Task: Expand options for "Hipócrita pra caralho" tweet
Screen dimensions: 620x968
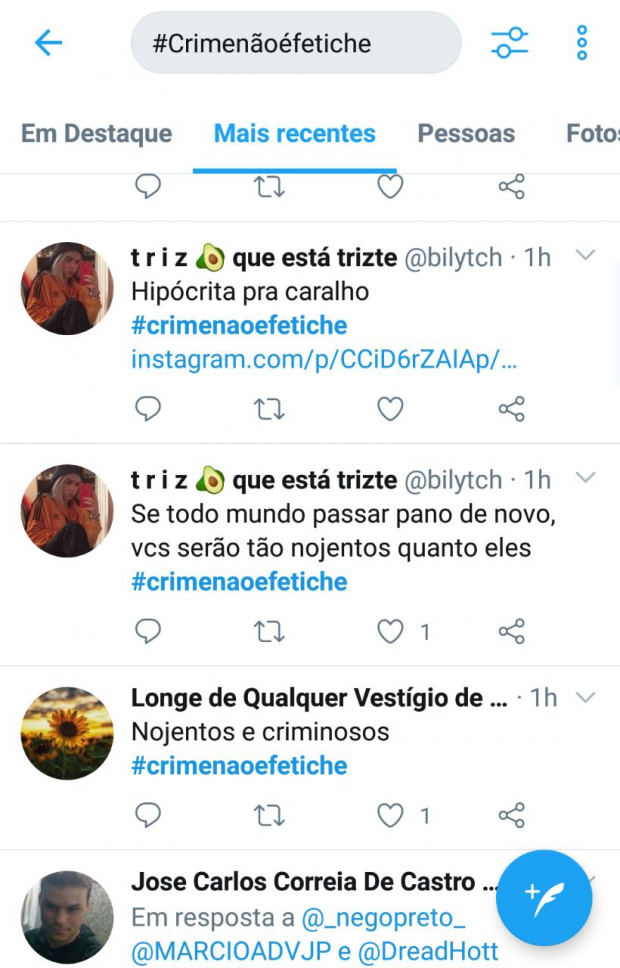Action: tap(586, 256)
